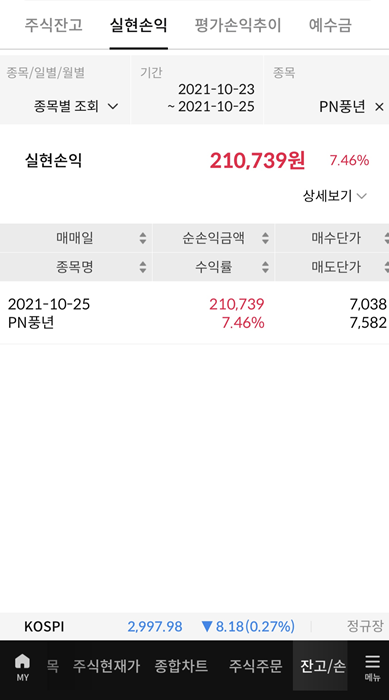The image size is (389, 700).
Task: Open 종합차트 in bottom bar
Action: click(181, 667)
